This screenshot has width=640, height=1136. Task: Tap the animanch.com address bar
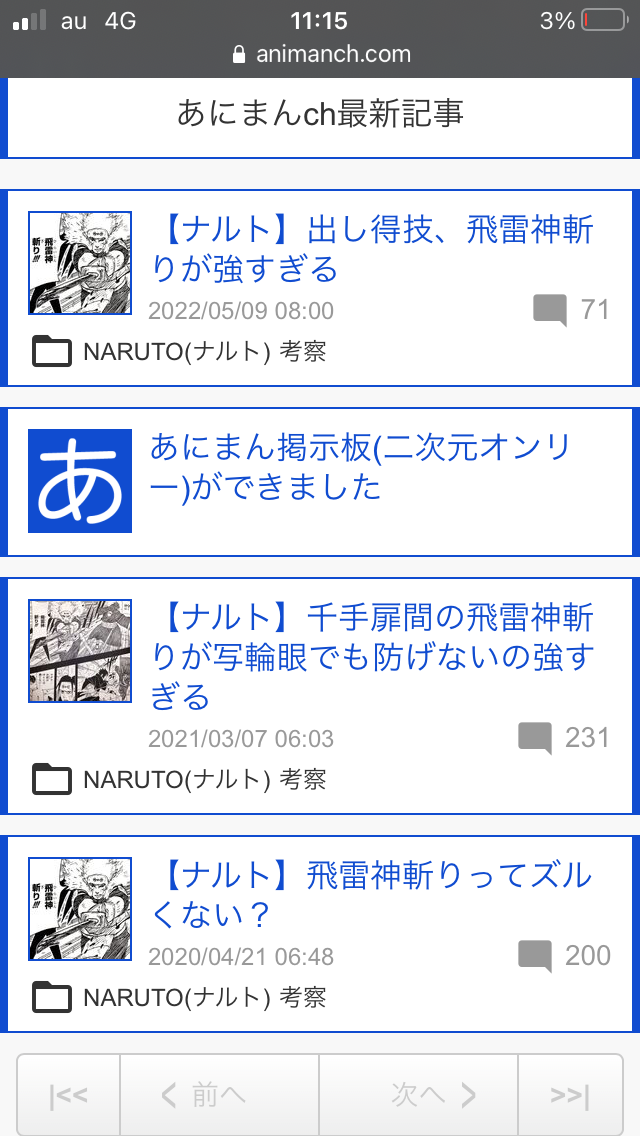[x=320, y=54]
